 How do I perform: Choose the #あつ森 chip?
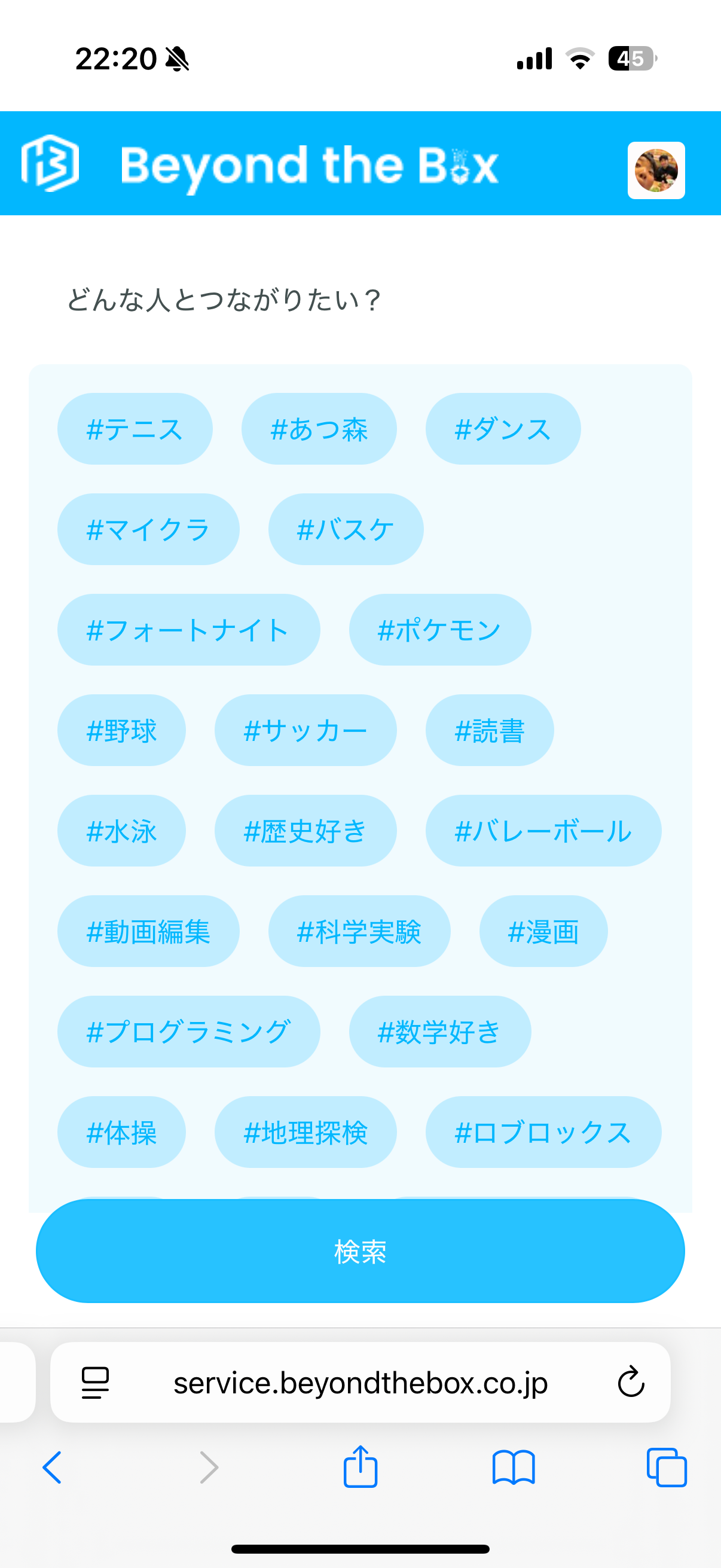point(319,429)
